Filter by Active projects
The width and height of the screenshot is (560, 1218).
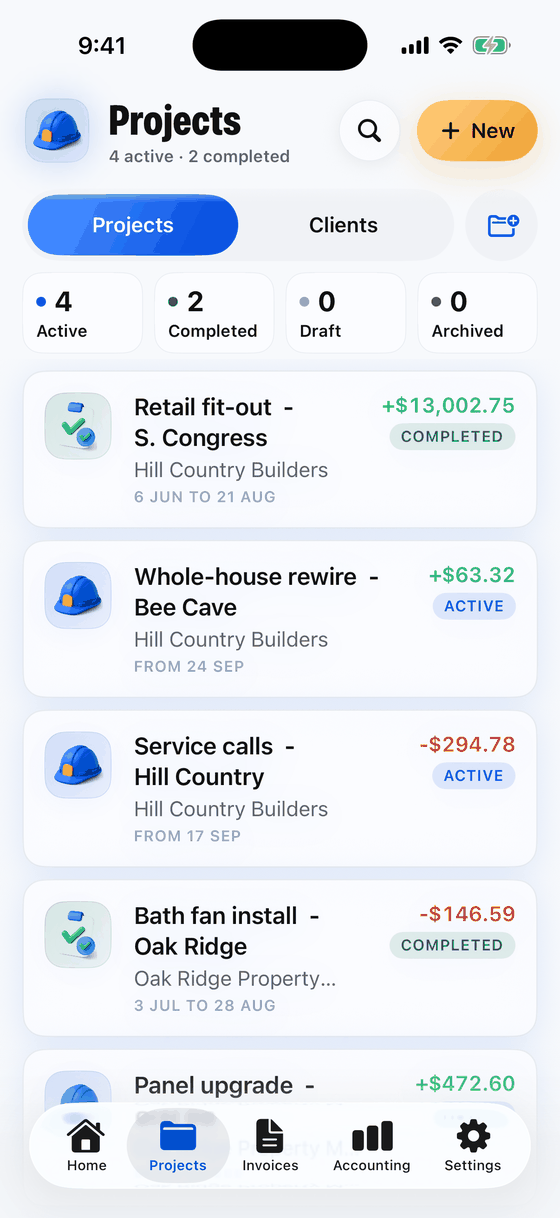tap(83, 313)
